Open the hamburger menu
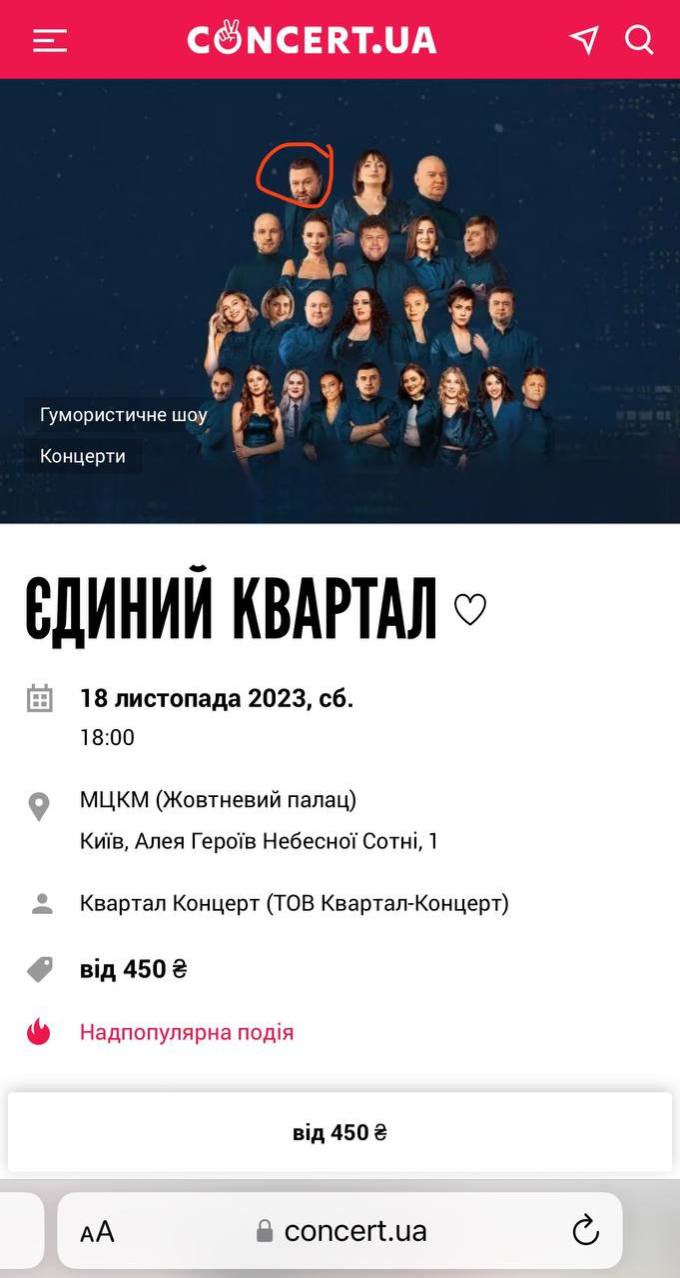The width and height of the screenshot is (680, 1278). coord(49,40)
